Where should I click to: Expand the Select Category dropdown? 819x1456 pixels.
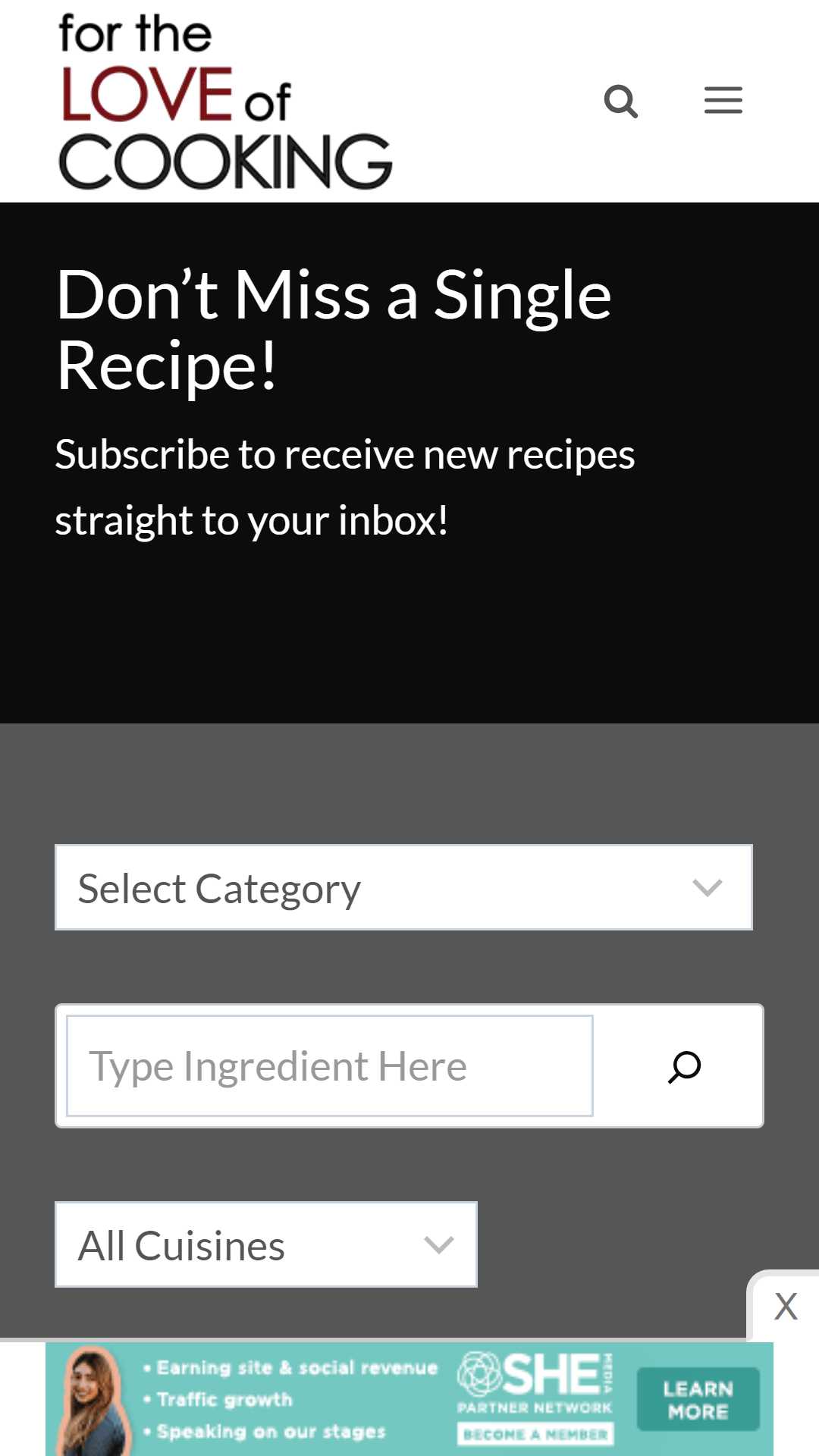tap(403, 887)
